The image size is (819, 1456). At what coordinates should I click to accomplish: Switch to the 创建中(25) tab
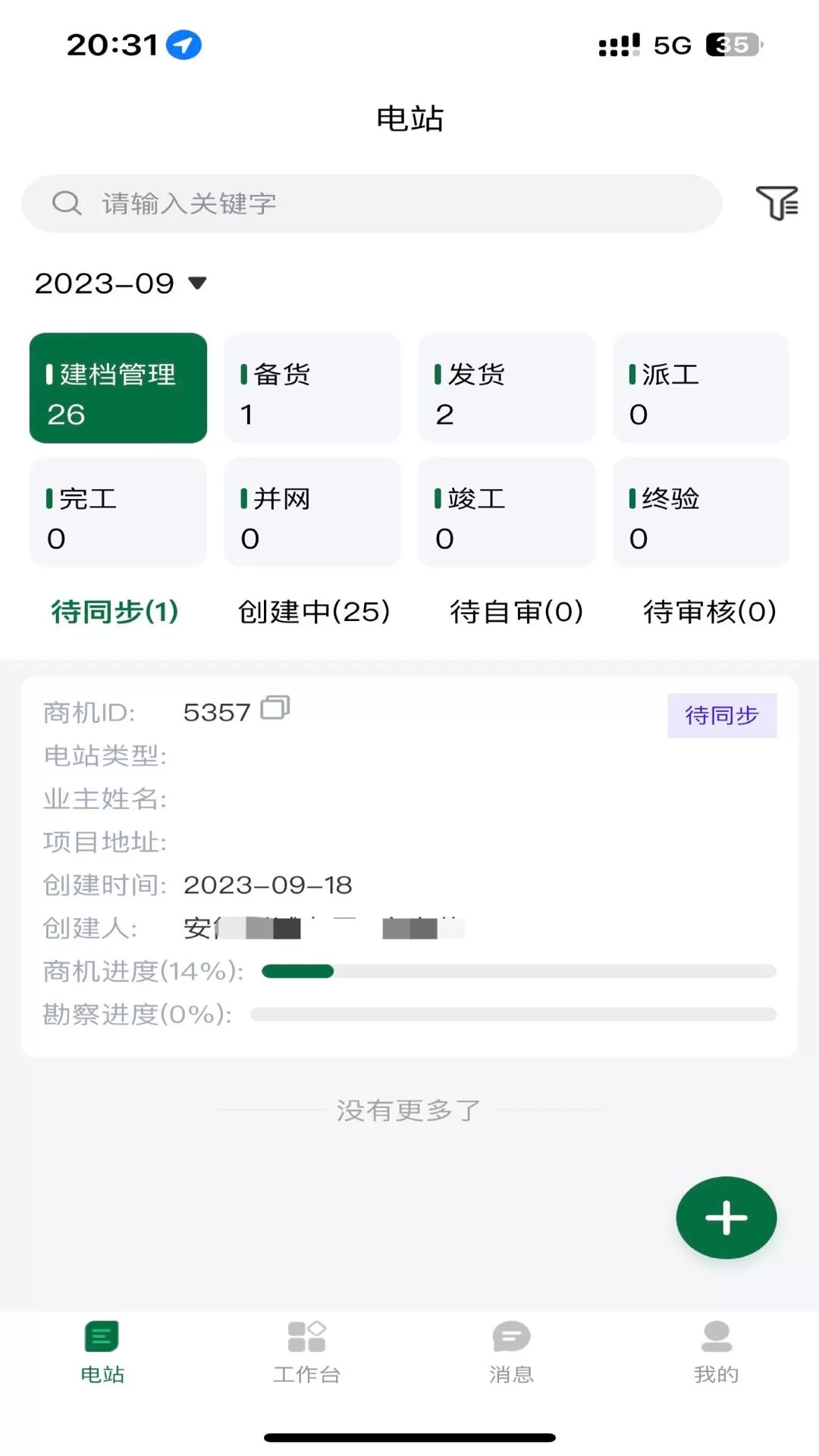pyautogui.click(x=314, y=611)
